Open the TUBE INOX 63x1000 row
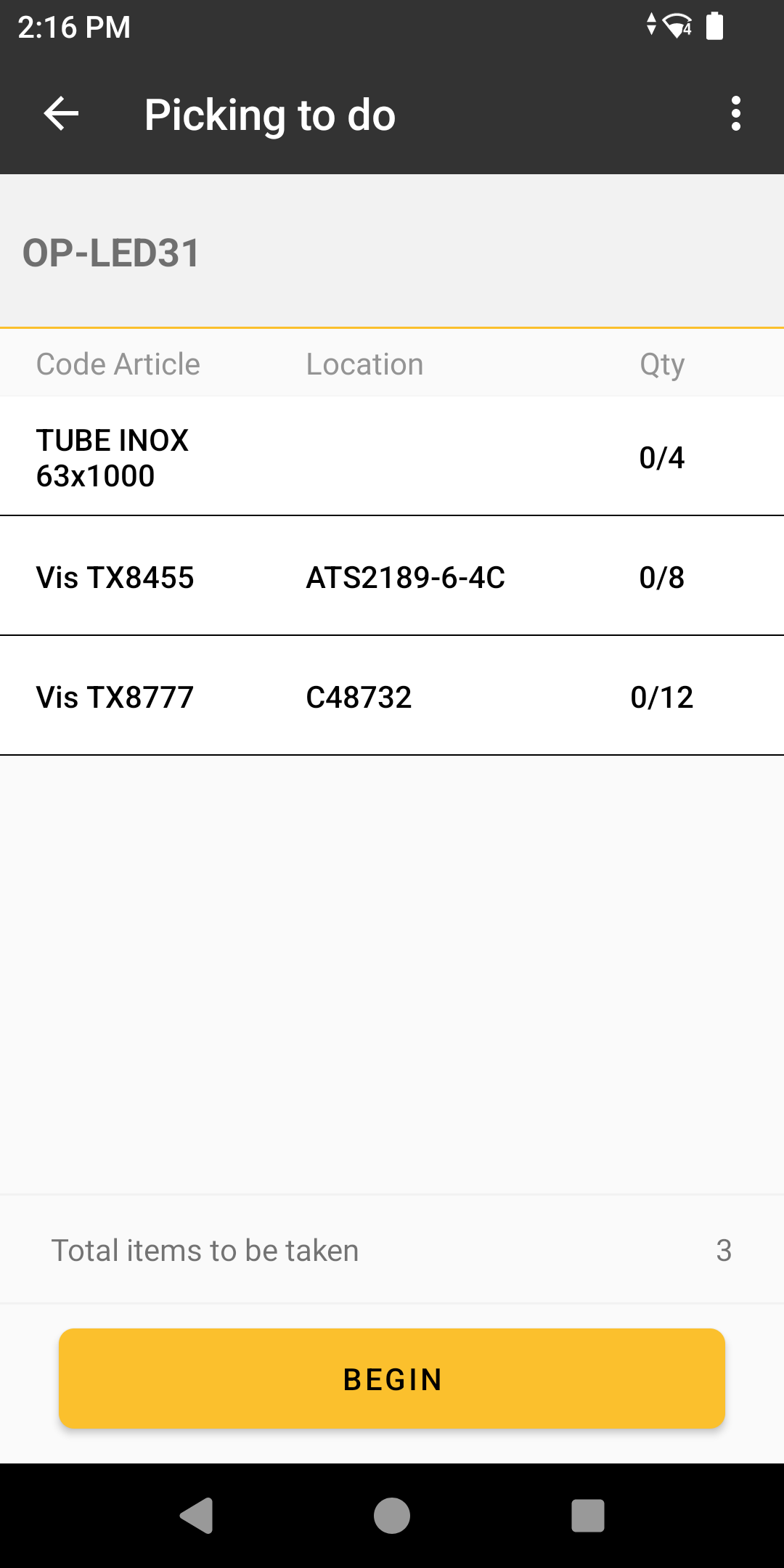The image size is (784, 1568). point(392,457)
